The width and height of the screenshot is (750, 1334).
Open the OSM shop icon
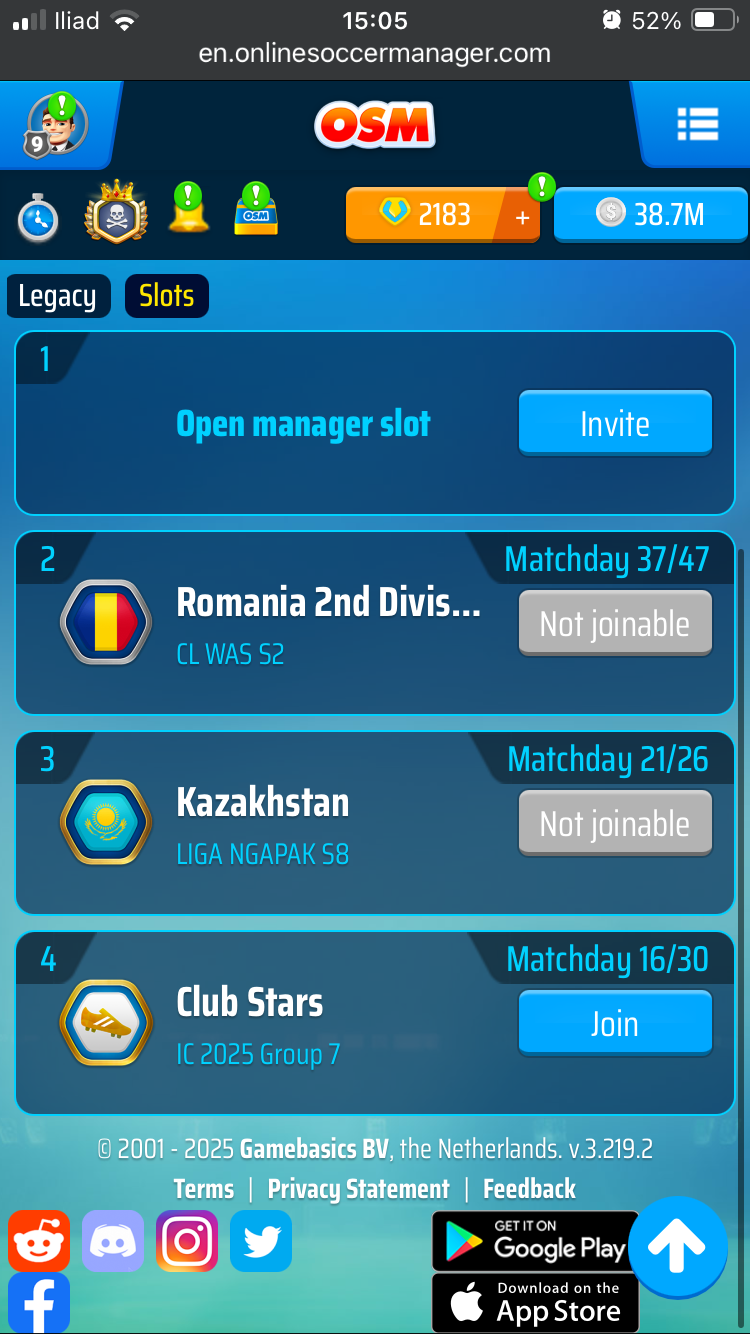click(256, 213)
